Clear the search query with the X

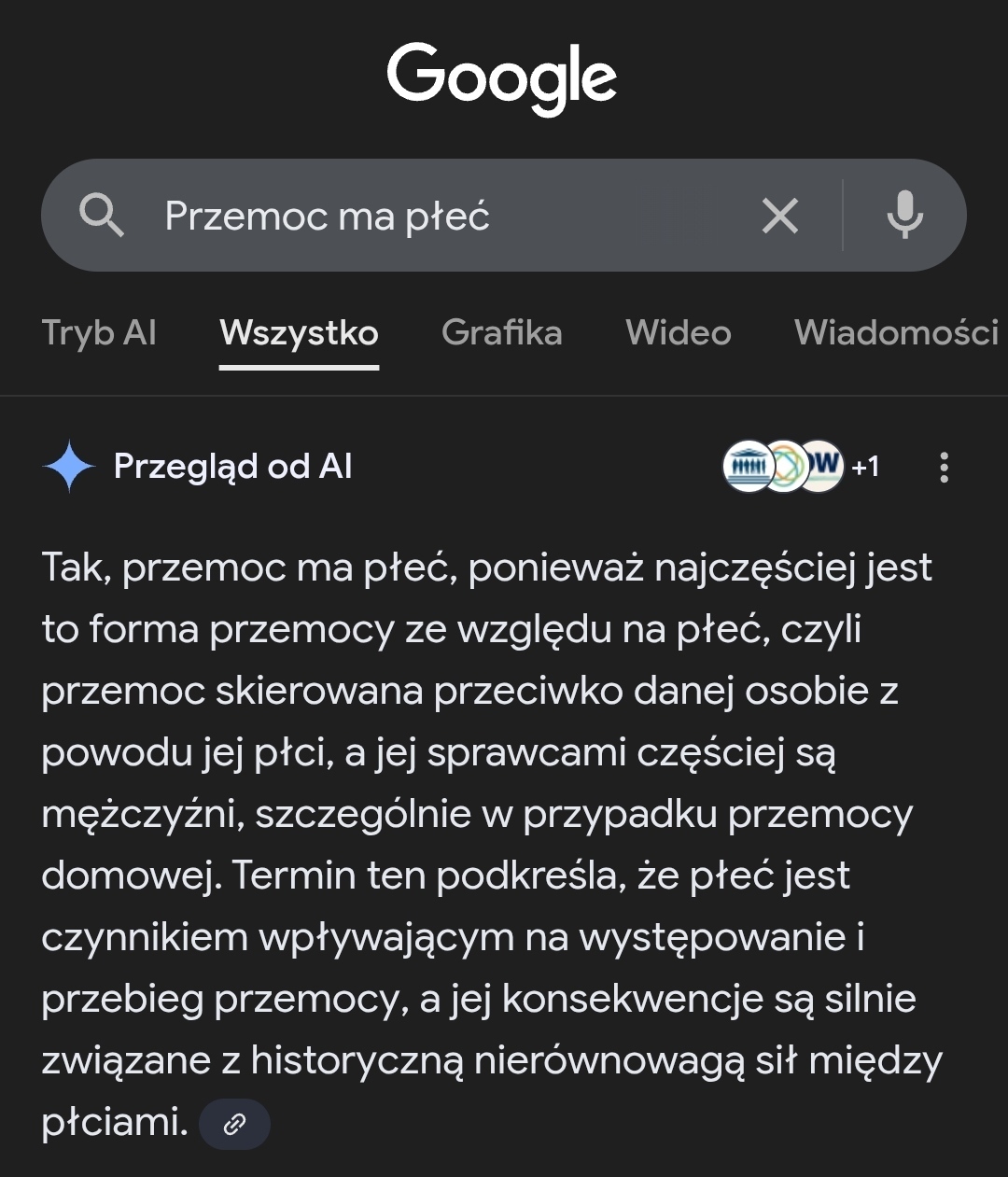[x=779, y=217]
